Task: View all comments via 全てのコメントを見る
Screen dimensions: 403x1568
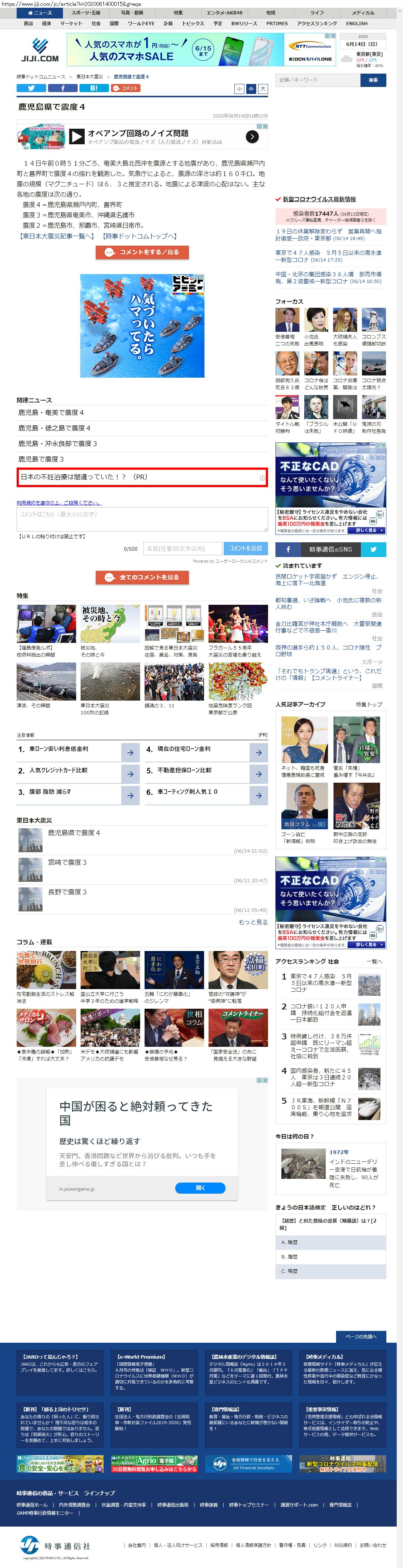Action: (142, 577)
